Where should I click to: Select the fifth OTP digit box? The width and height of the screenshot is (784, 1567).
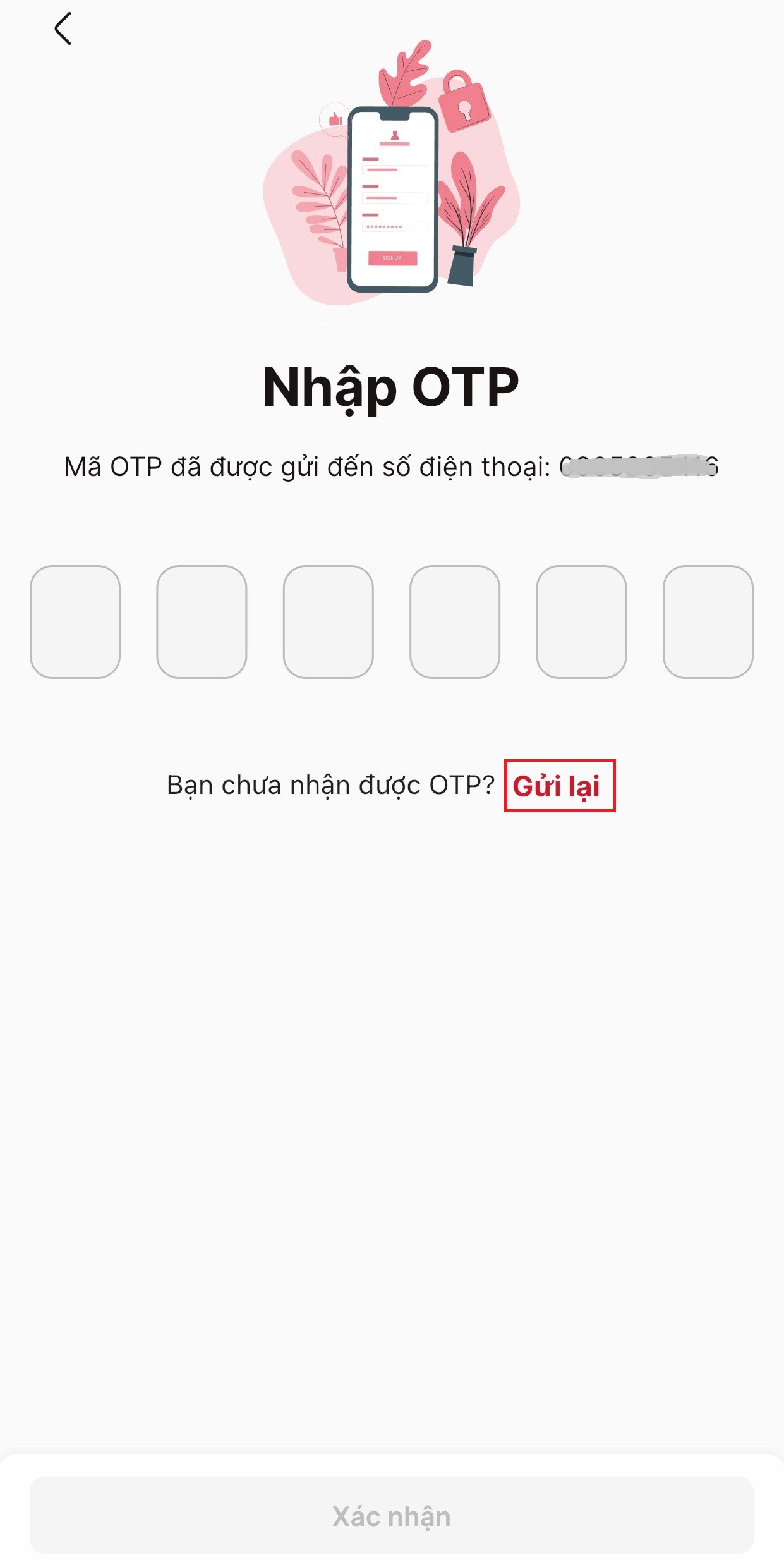(581, 621)
